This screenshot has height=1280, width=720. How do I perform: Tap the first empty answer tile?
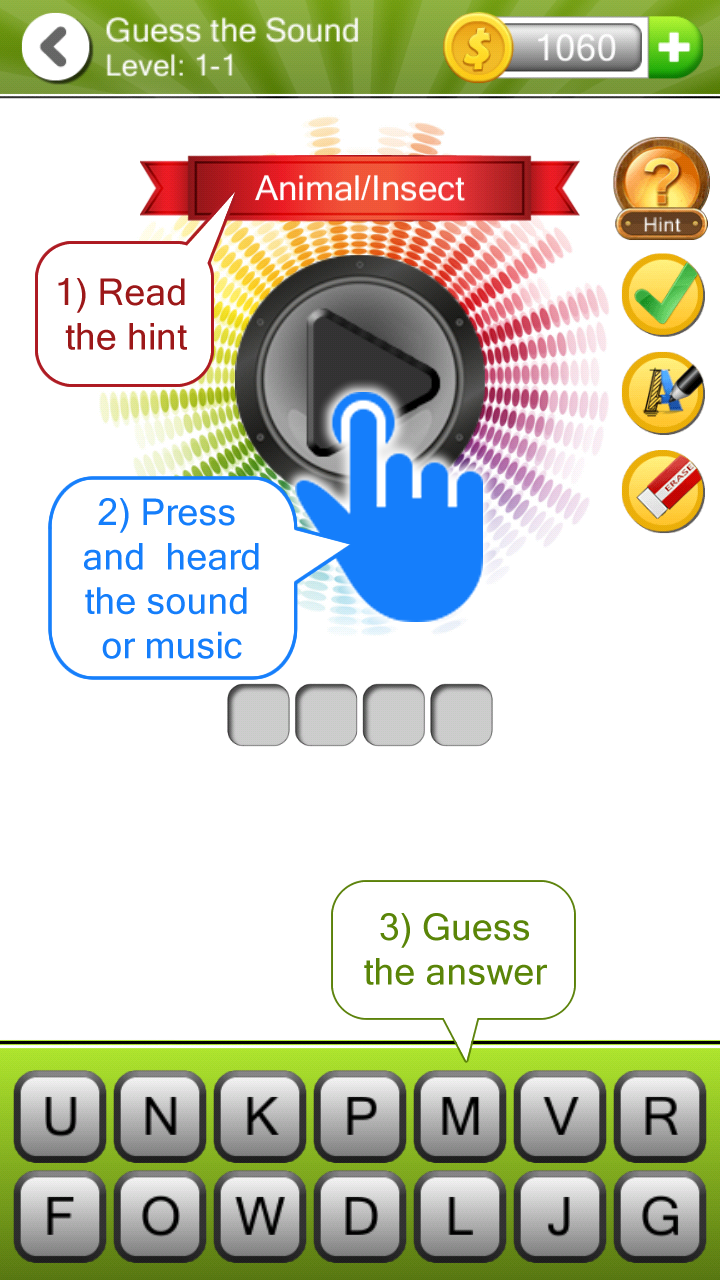[257, 713]
